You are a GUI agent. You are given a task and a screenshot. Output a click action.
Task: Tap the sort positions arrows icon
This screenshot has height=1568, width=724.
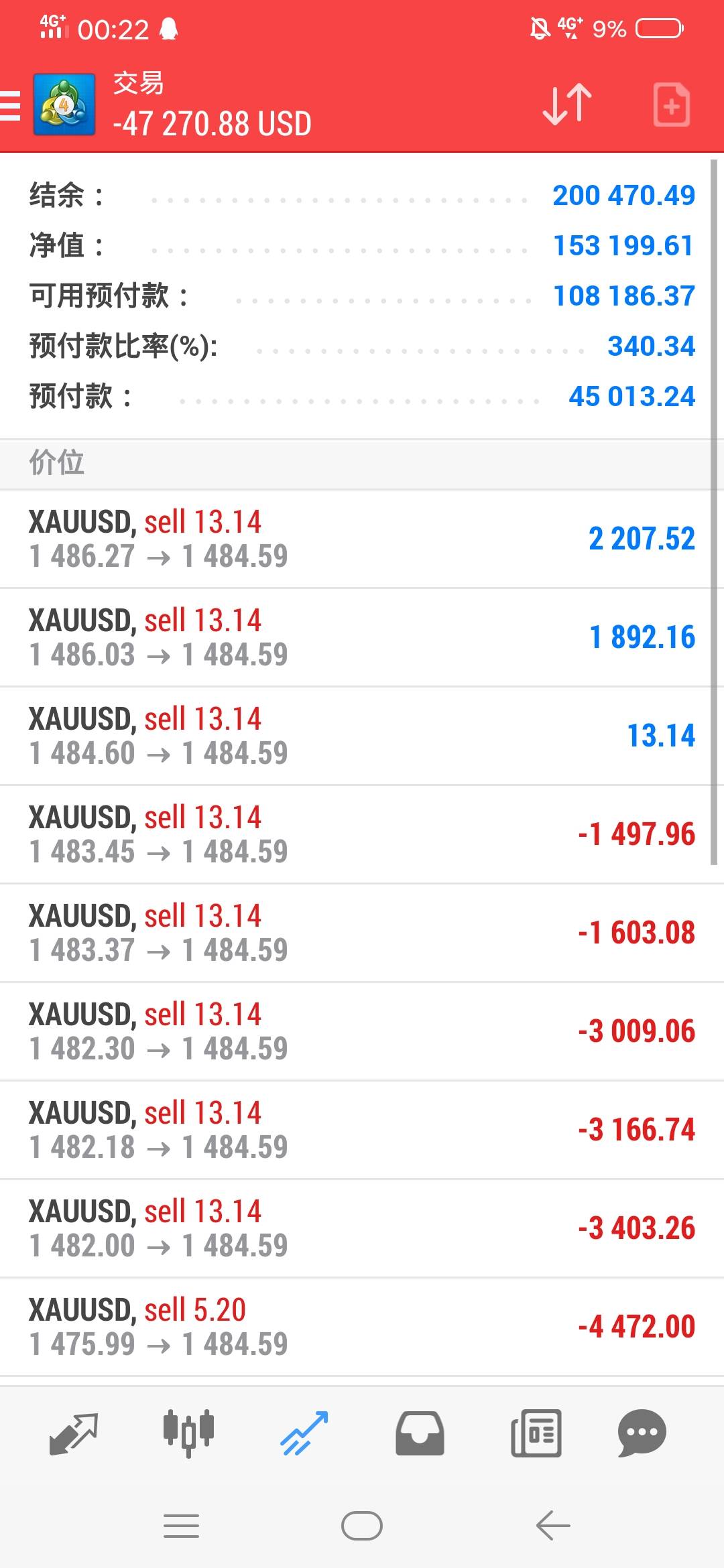(x=567, y=105)
